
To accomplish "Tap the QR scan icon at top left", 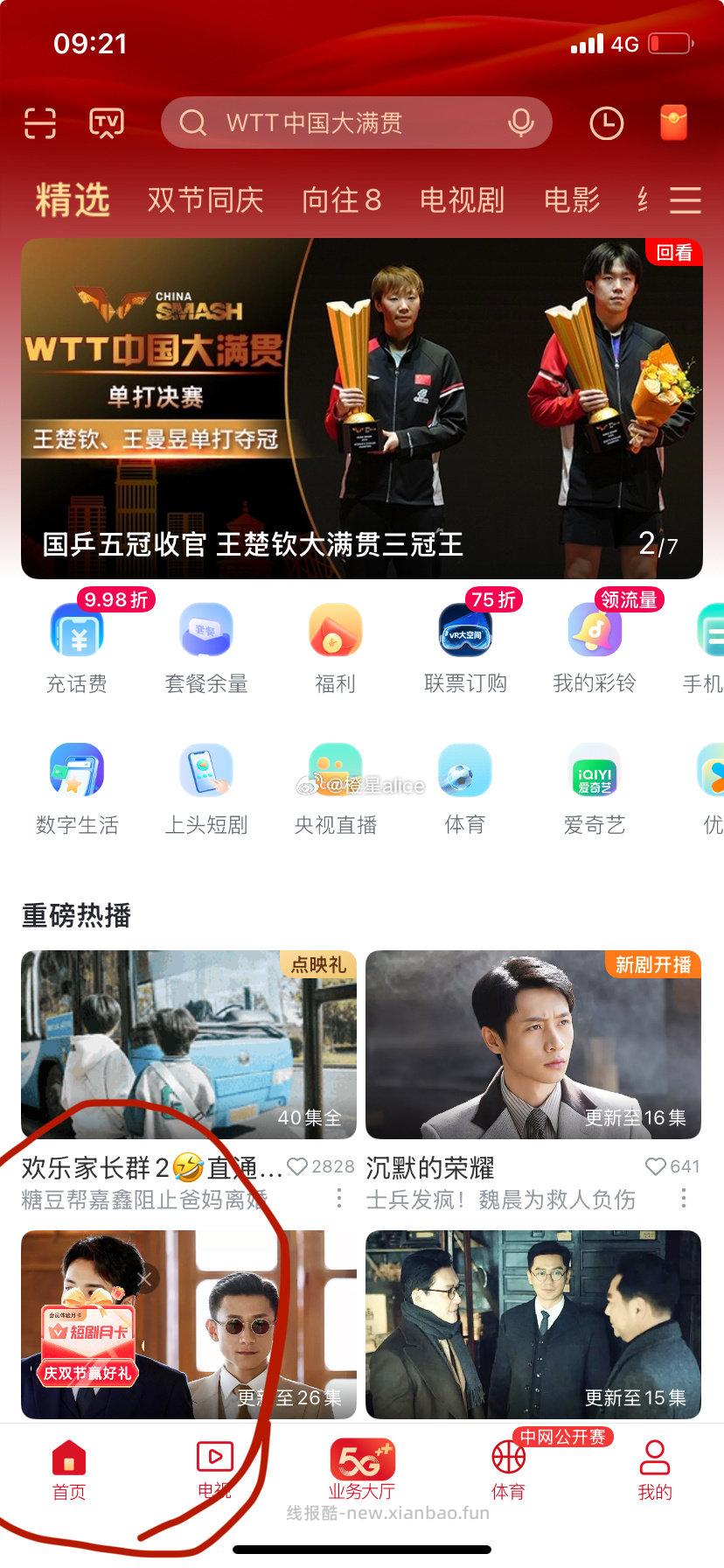I will point(39,123).
